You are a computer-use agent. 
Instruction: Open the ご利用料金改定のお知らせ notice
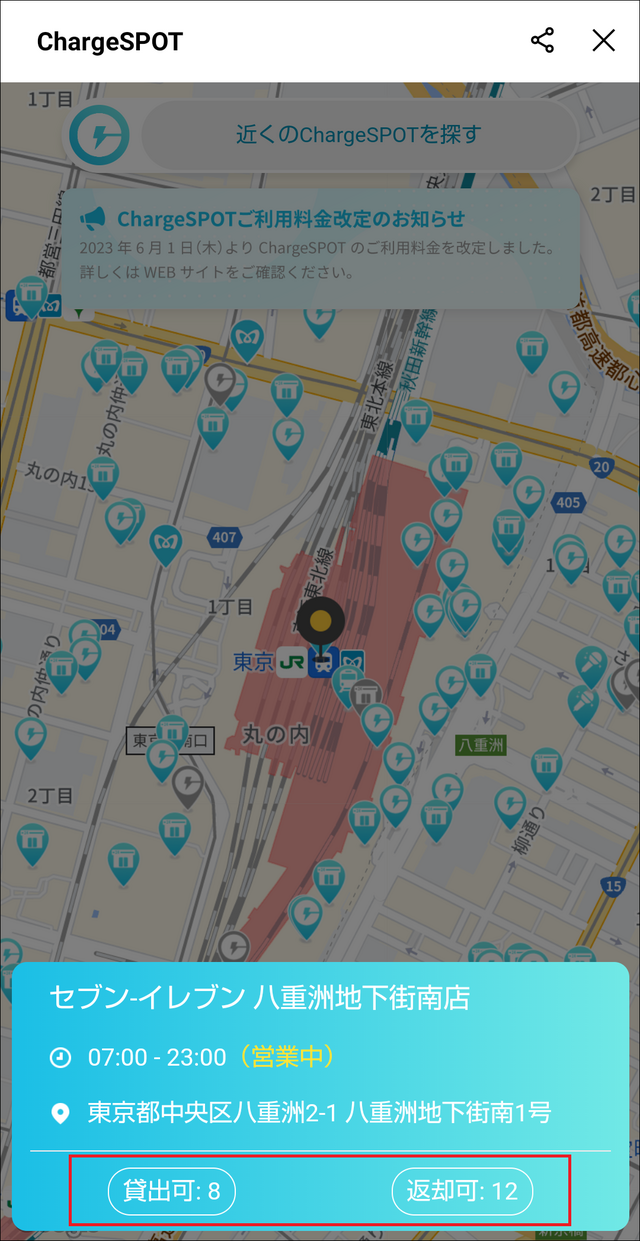tap(322, 245)
